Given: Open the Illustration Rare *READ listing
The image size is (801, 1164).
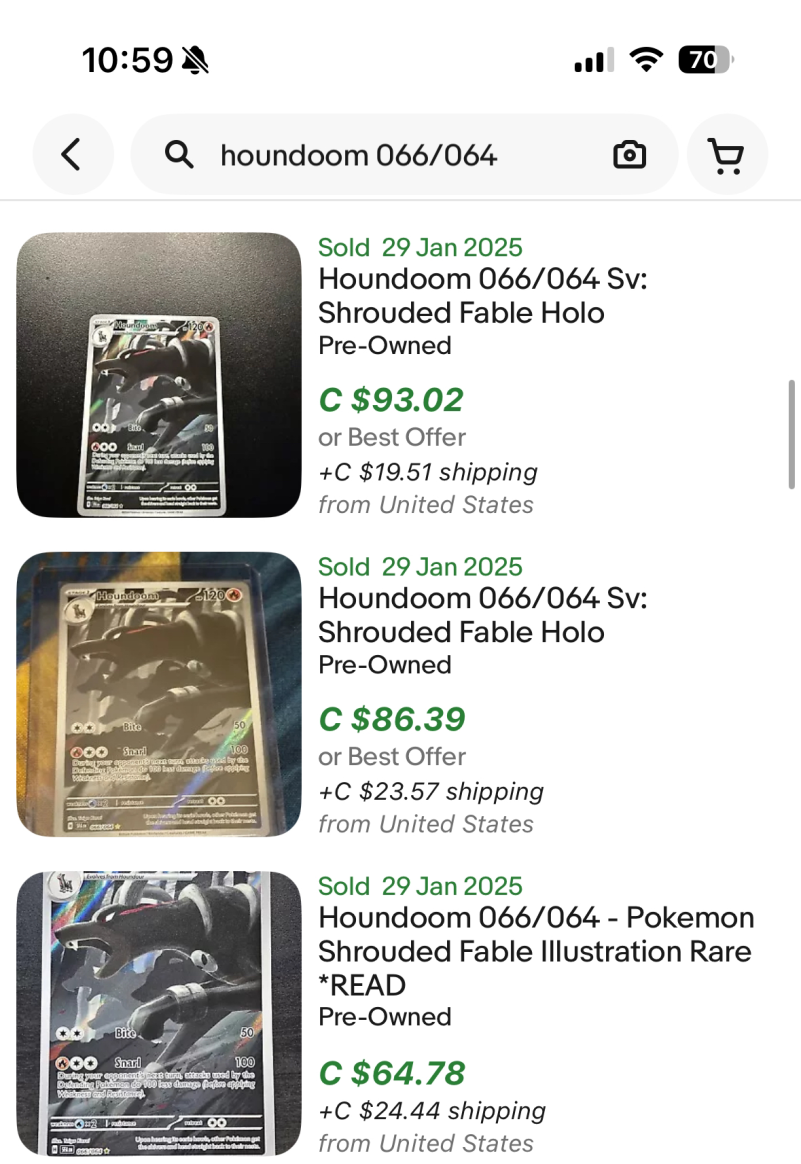Looking at the screenshot, I should tap(535, 950).
